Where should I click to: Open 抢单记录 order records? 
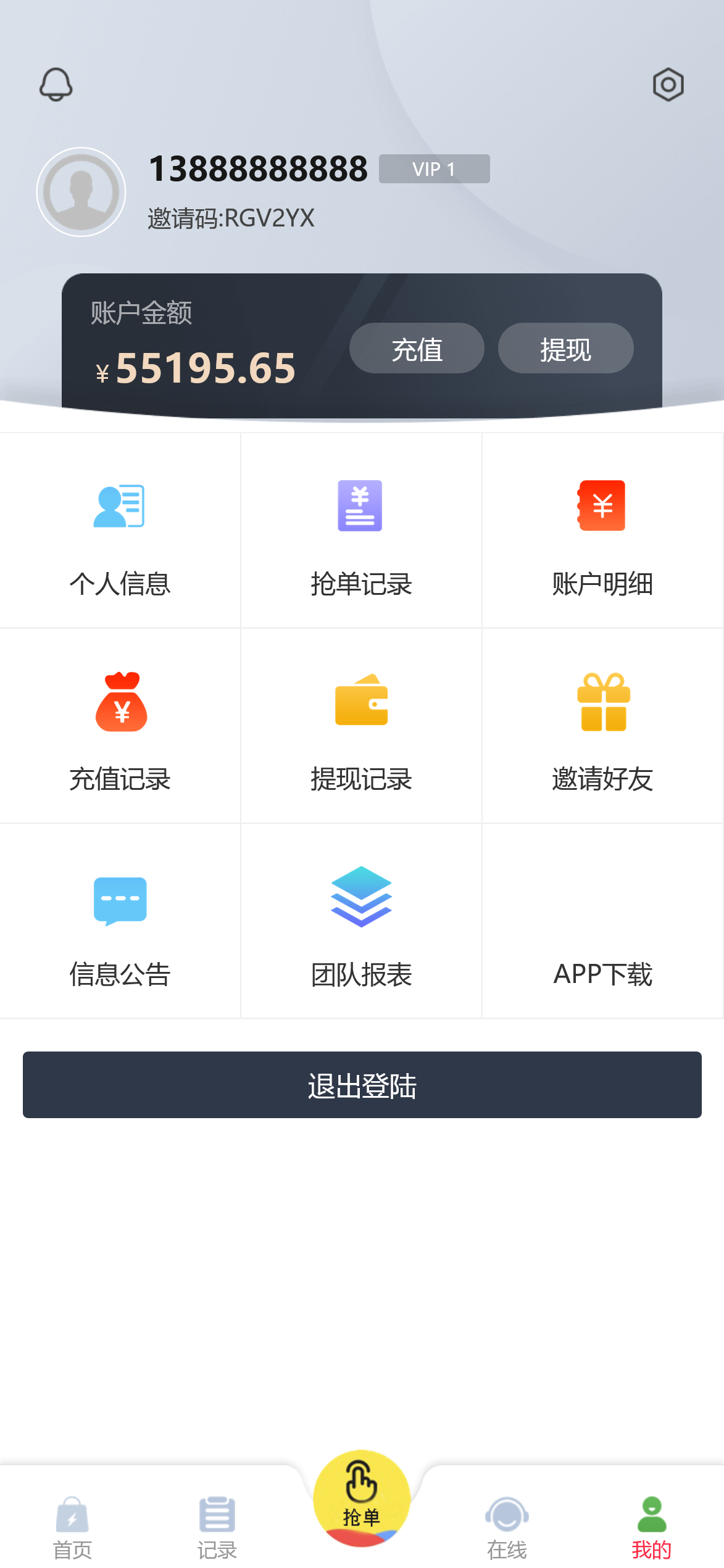361,531
